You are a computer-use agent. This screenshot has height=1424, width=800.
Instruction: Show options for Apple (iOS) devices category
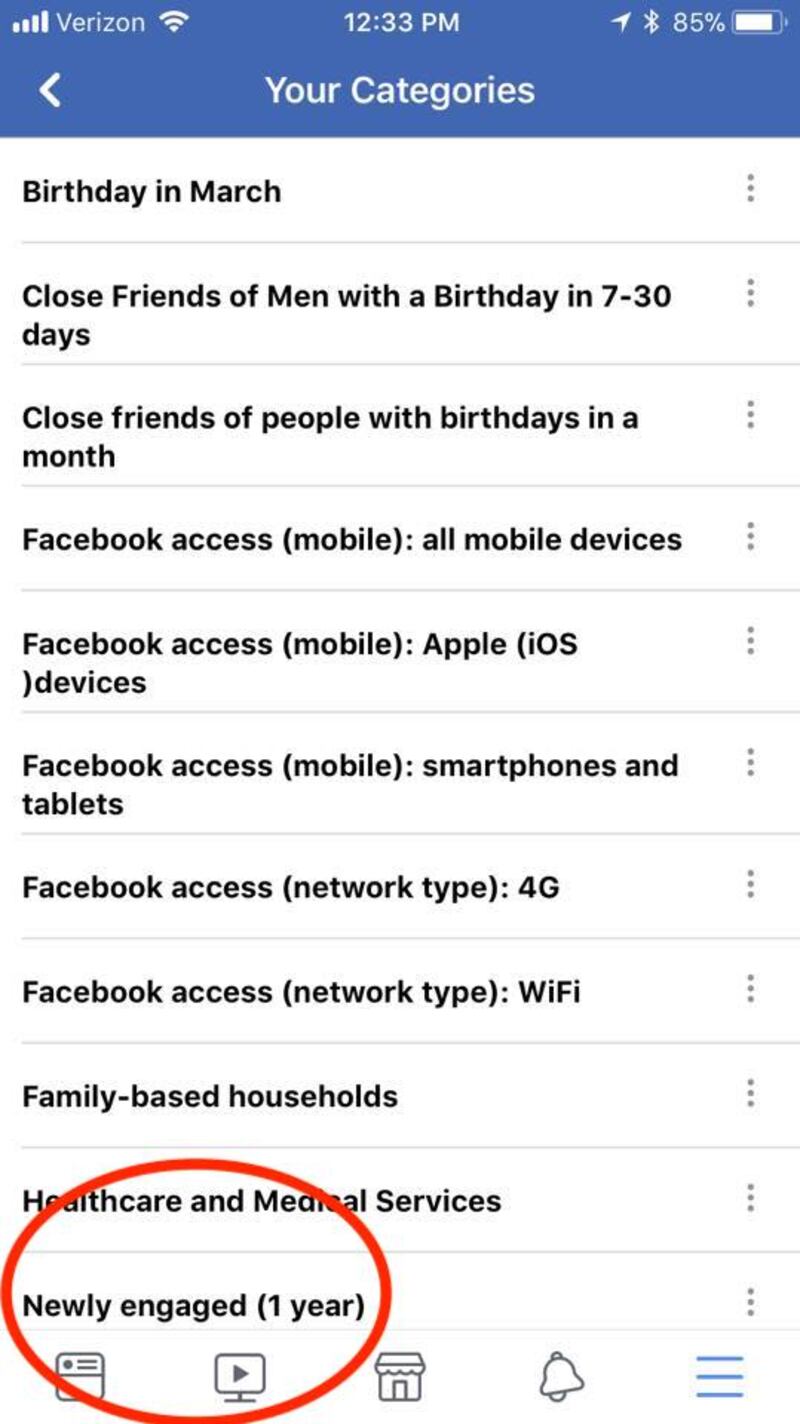[x=750, y=641]
